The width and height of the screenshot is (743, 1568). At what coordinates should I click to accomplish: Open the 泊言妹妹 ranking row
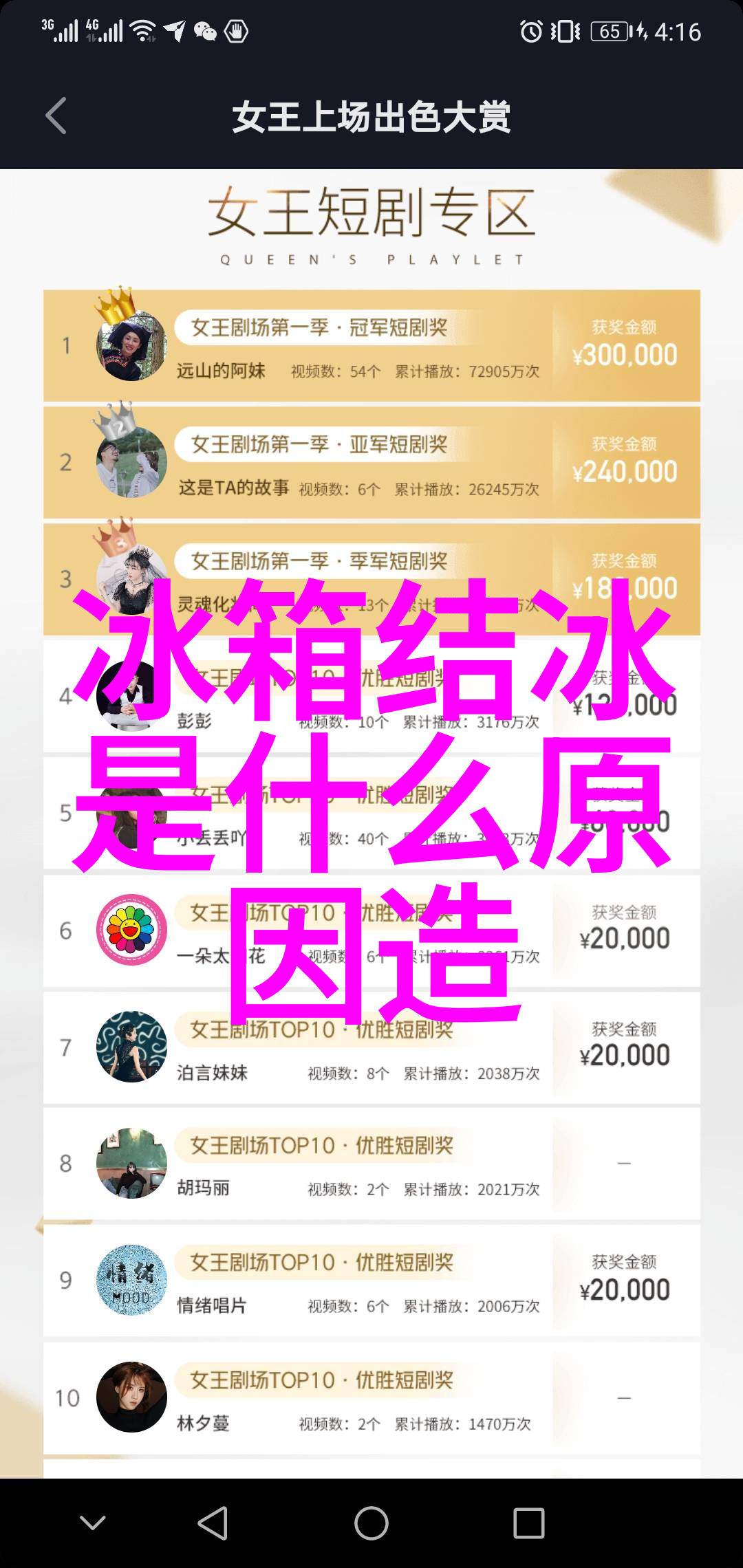click(371, 1048)
